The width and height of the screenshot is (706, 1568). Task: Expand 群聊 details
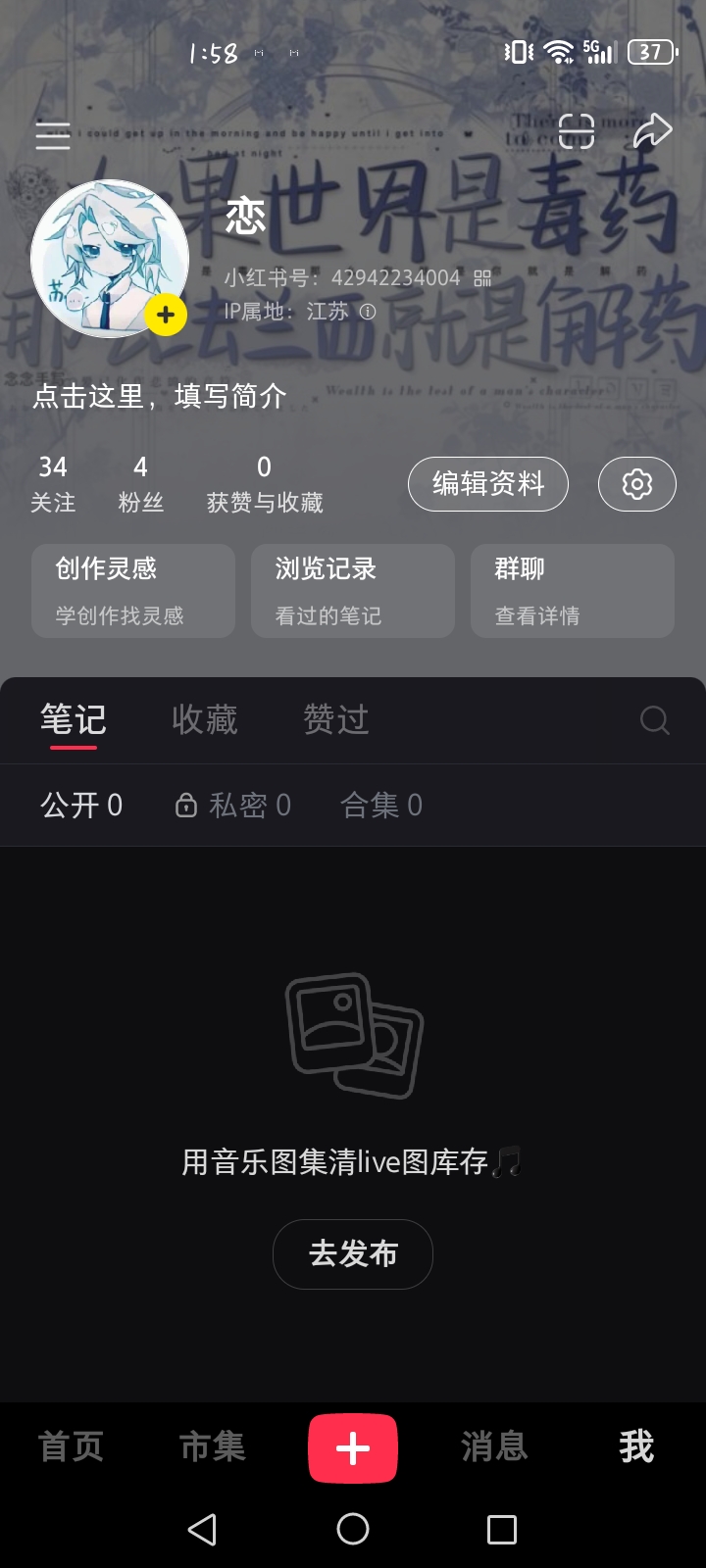pyautogui.click(x=573, y=591)
